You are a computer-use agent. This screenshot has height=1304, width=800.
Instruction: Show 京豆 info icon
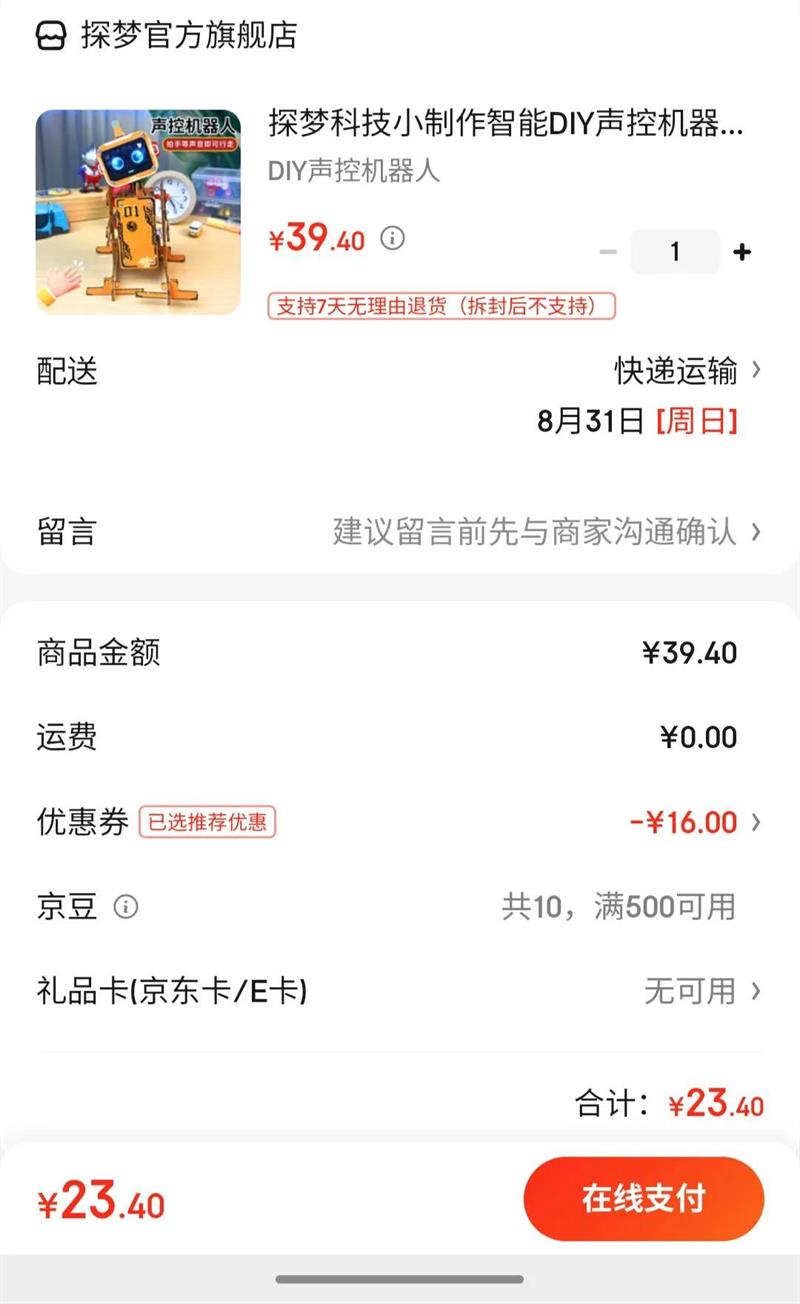tap(125, 907)
